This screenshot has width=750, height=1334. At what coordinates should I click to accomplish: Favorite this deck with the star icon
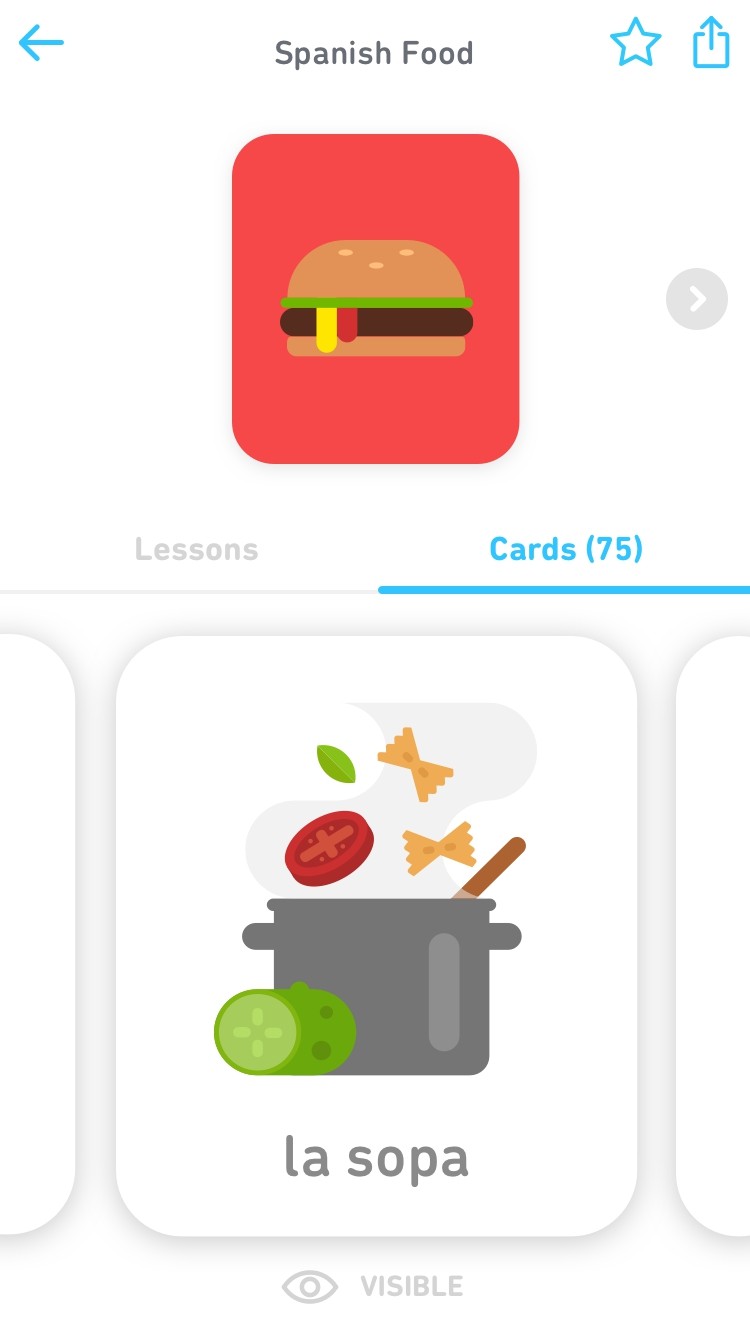635,43
